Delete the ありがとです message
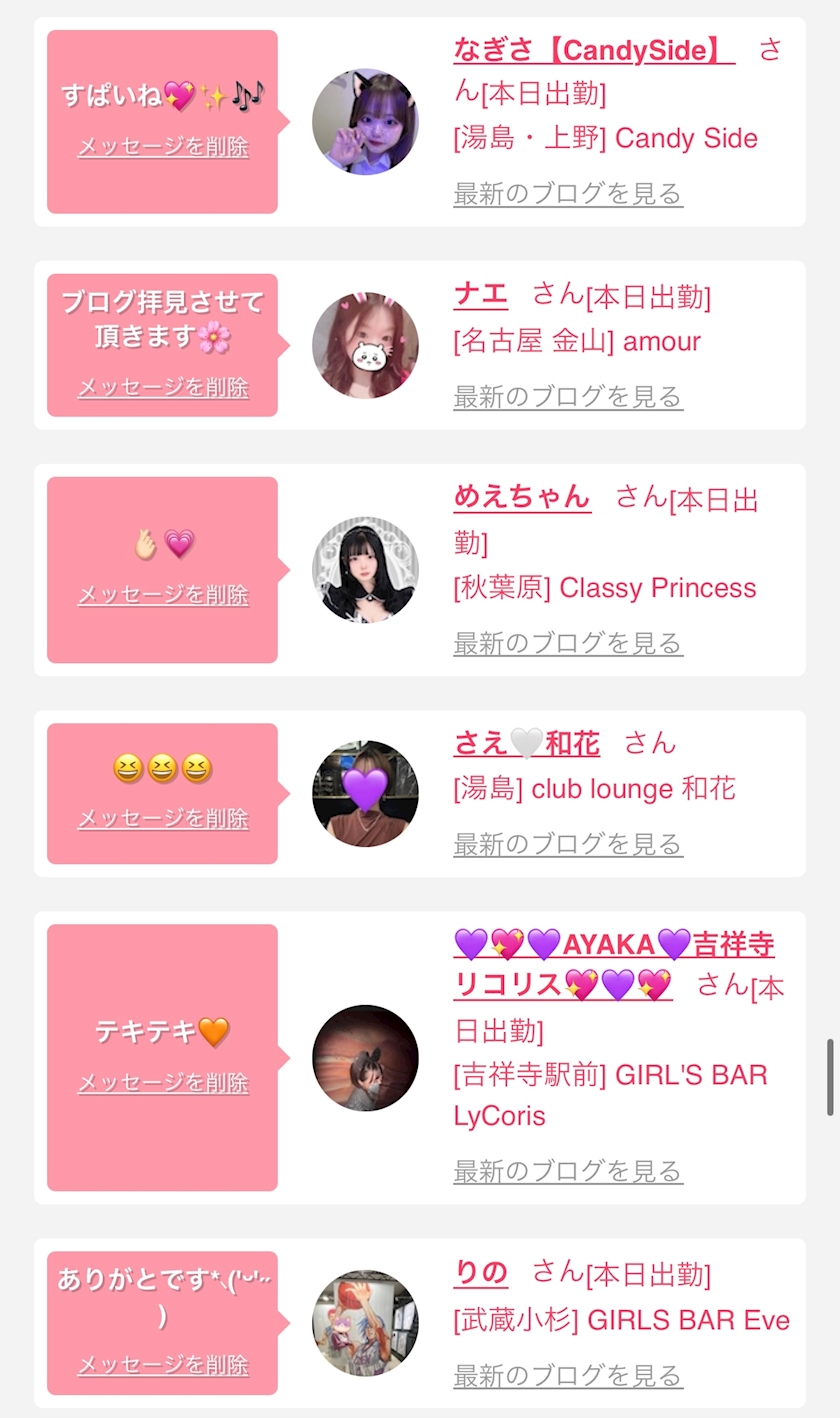840x1418 pixels. tap(163, 1365)
